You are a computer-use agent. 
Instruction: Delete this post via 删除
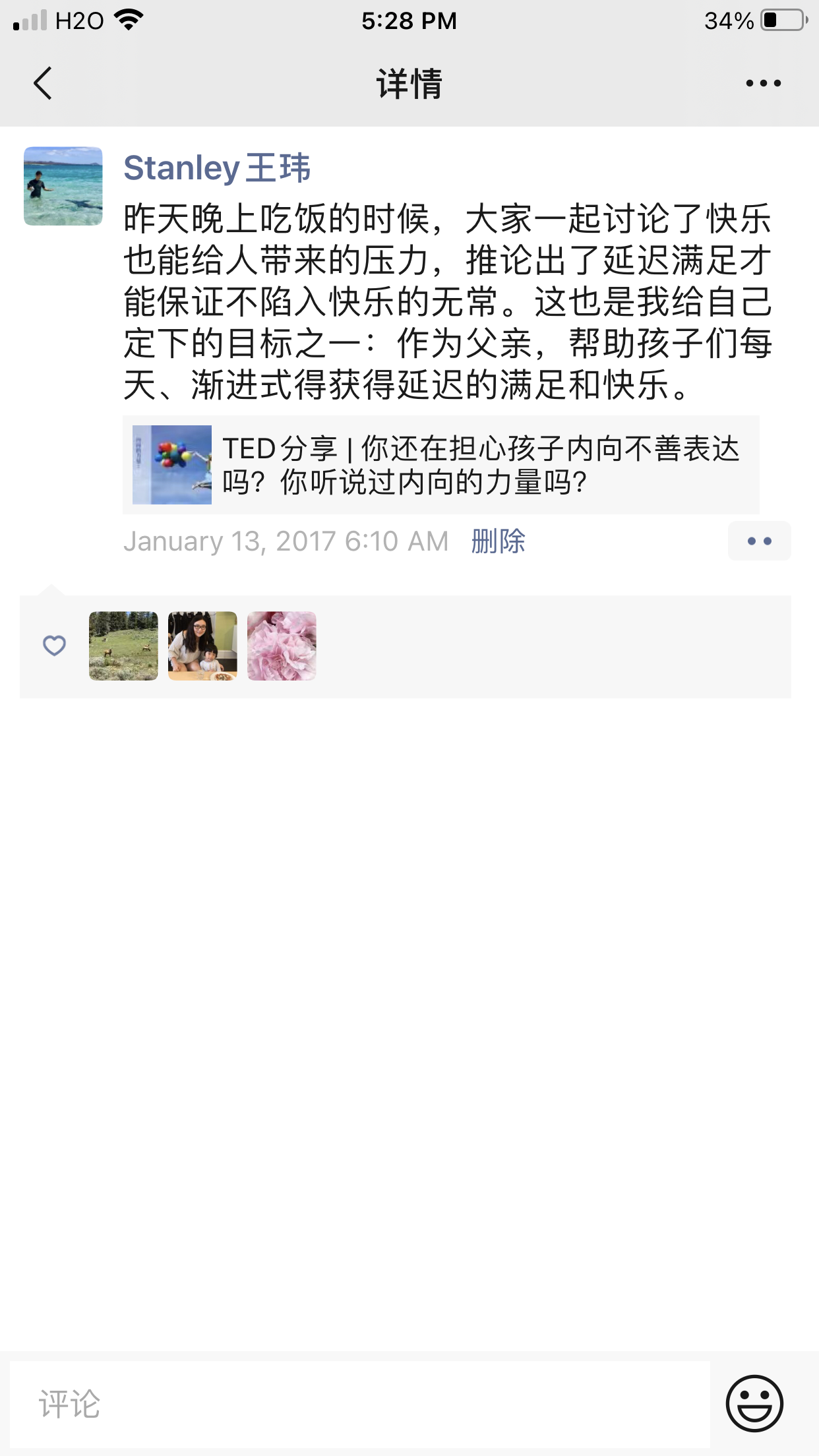pos(498,541)
